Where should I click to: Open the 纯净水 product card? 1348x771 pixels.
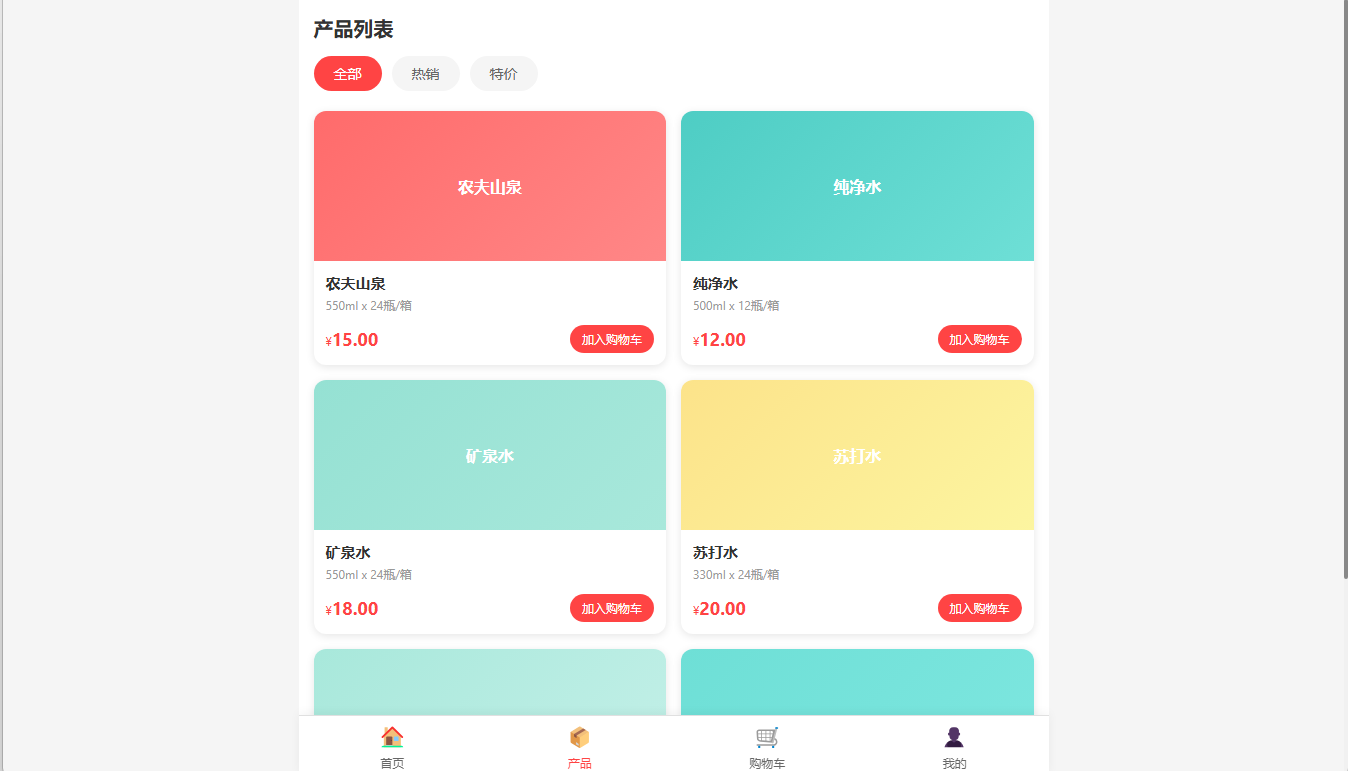(x=857, y=187)
